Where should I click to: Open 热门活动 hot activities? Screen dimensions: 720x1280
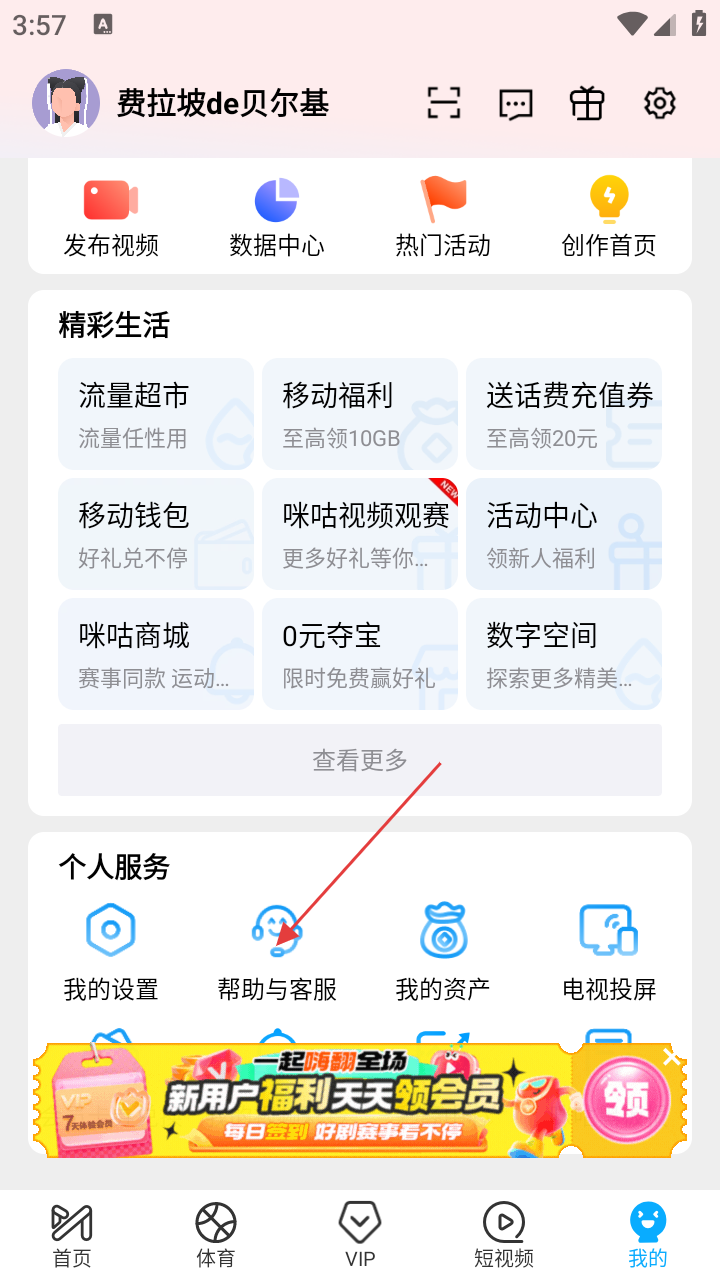(x=443, y=217)
